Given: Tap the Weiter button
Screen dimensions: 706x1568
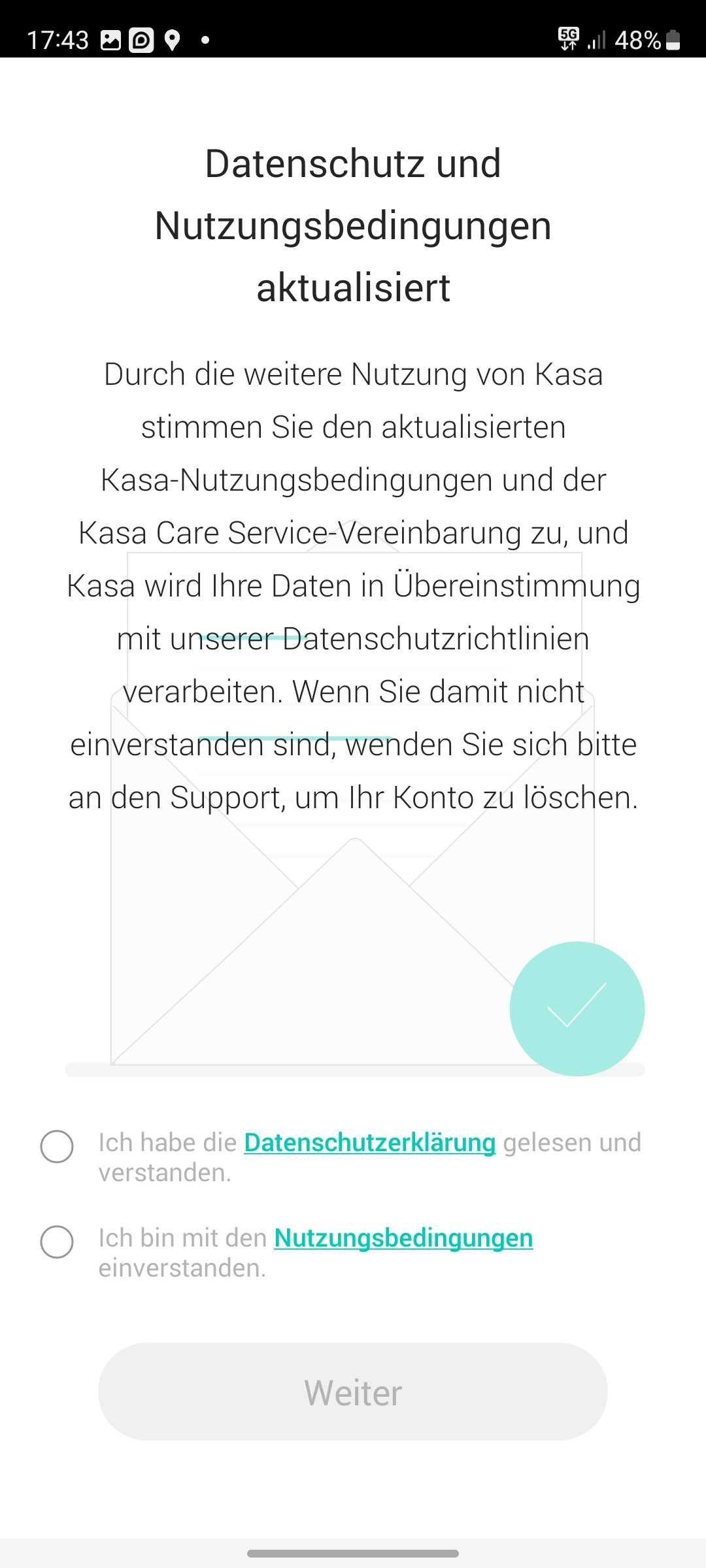Looking at the screenshot, I should coord(353,1392).
